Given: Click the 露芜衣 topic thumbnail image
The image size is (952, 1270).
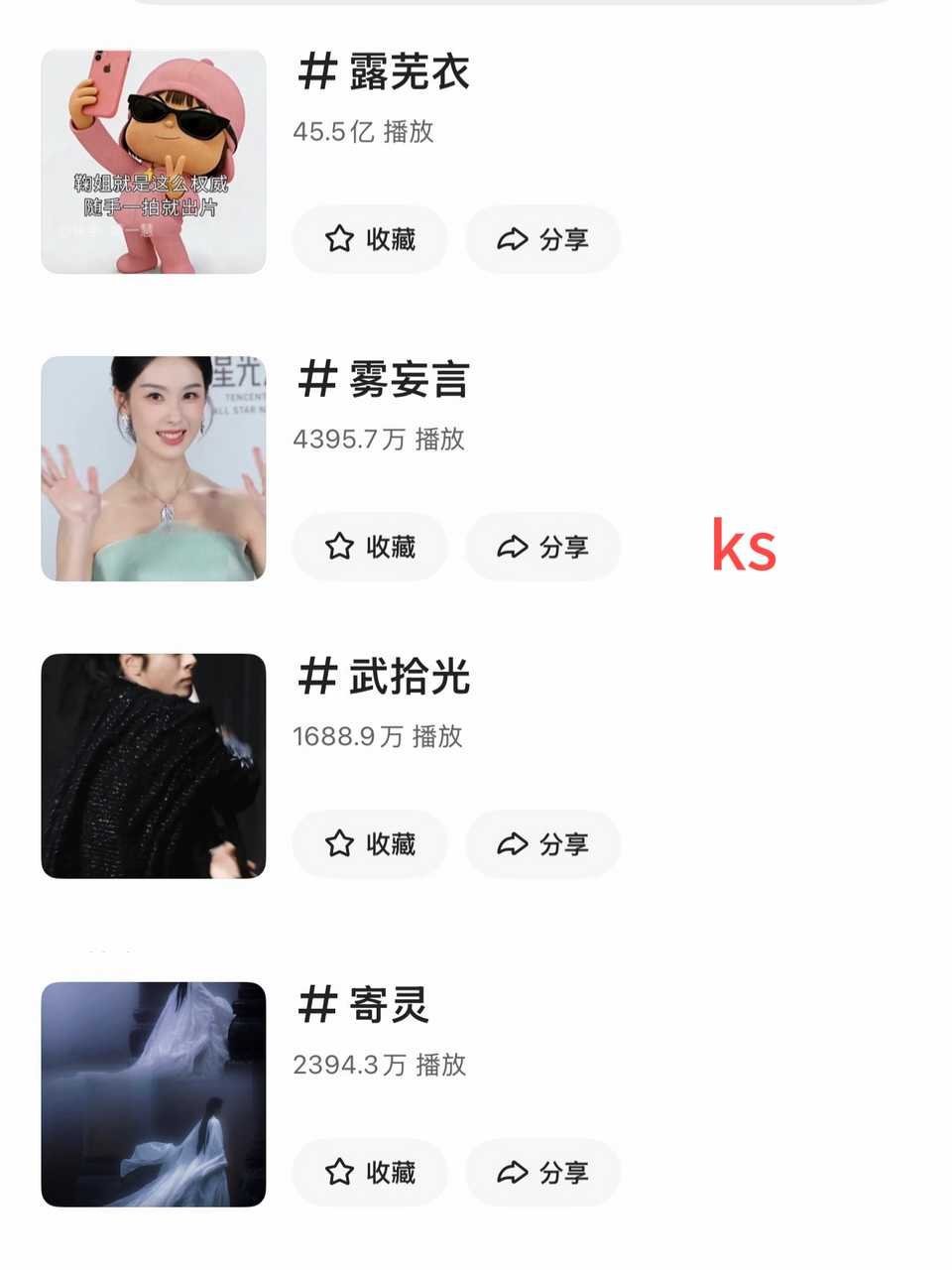Looking at the screenshot, I should point(154,161).
